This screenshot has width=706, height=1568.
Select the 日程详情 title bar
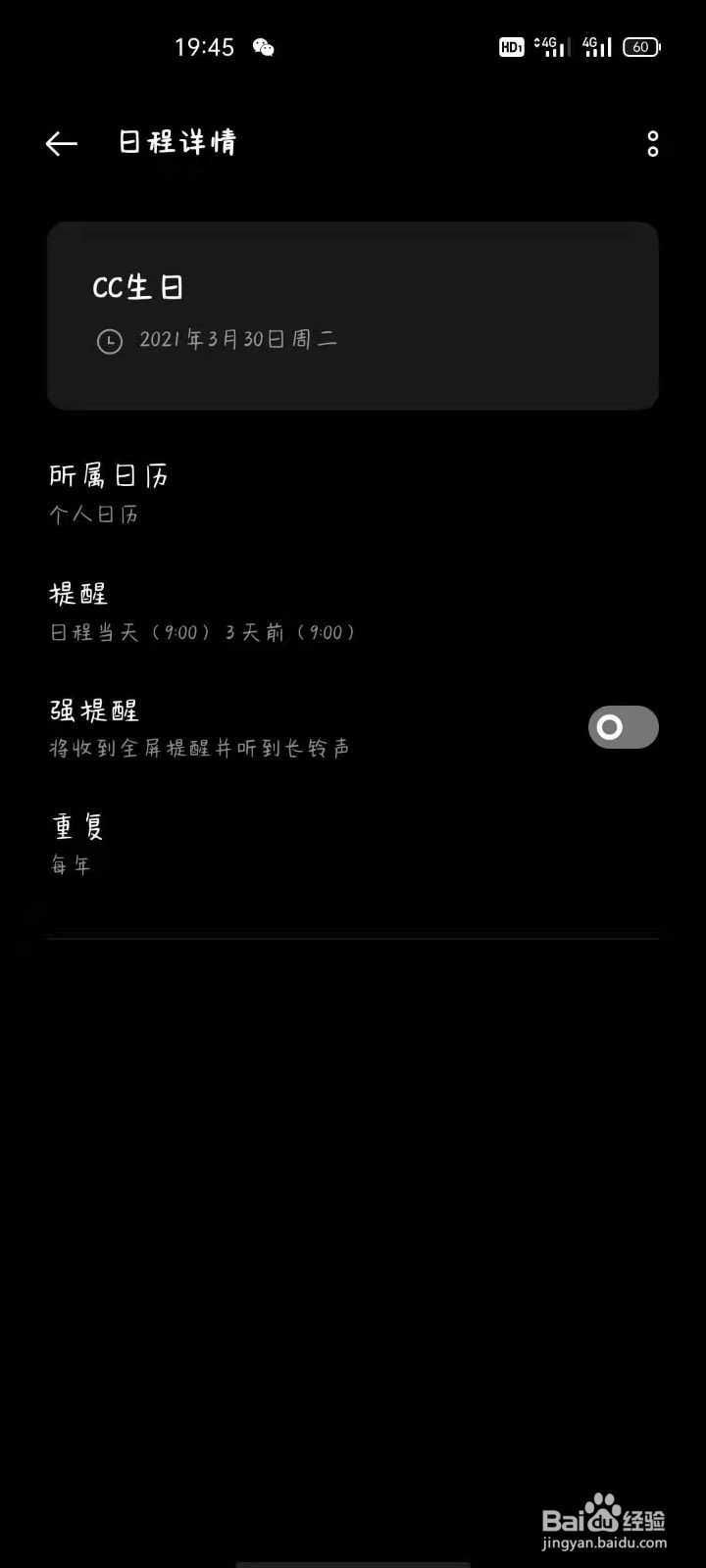(x=176, y=143)
